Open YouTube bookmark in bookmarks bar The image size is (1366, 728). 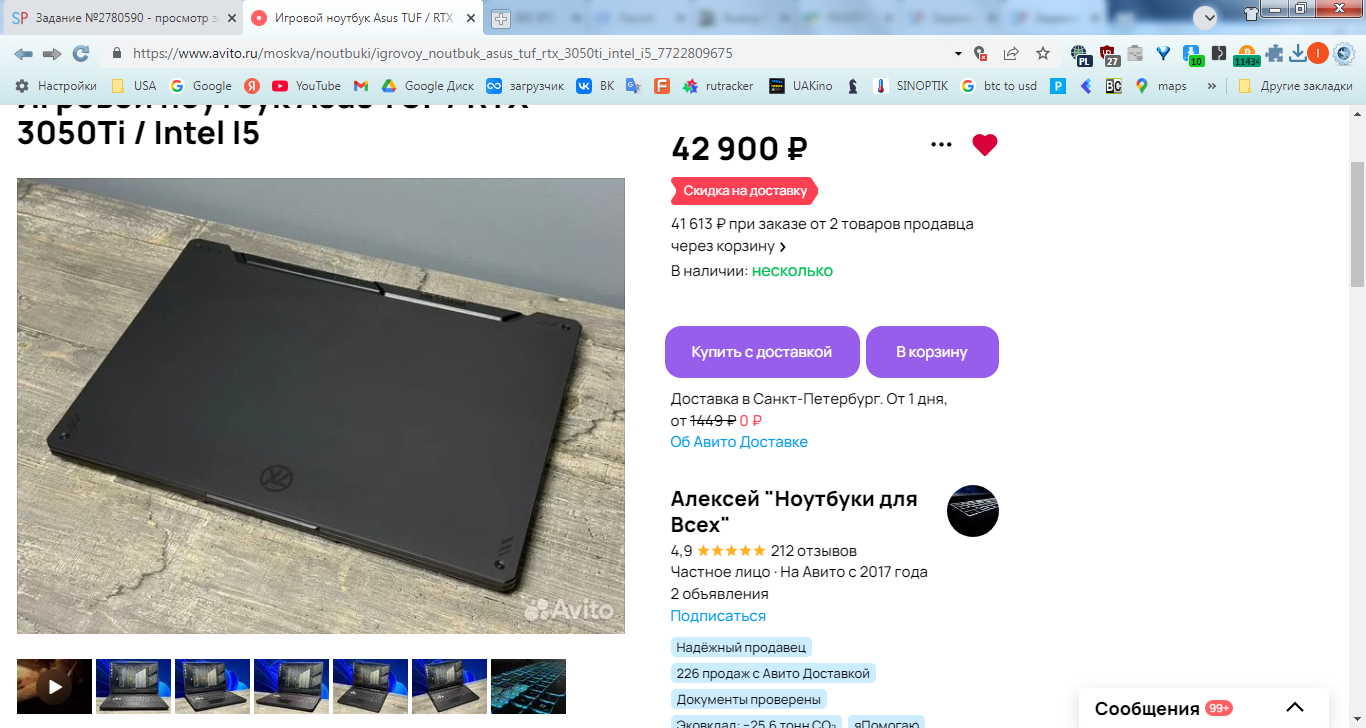(x=306, y=86)
